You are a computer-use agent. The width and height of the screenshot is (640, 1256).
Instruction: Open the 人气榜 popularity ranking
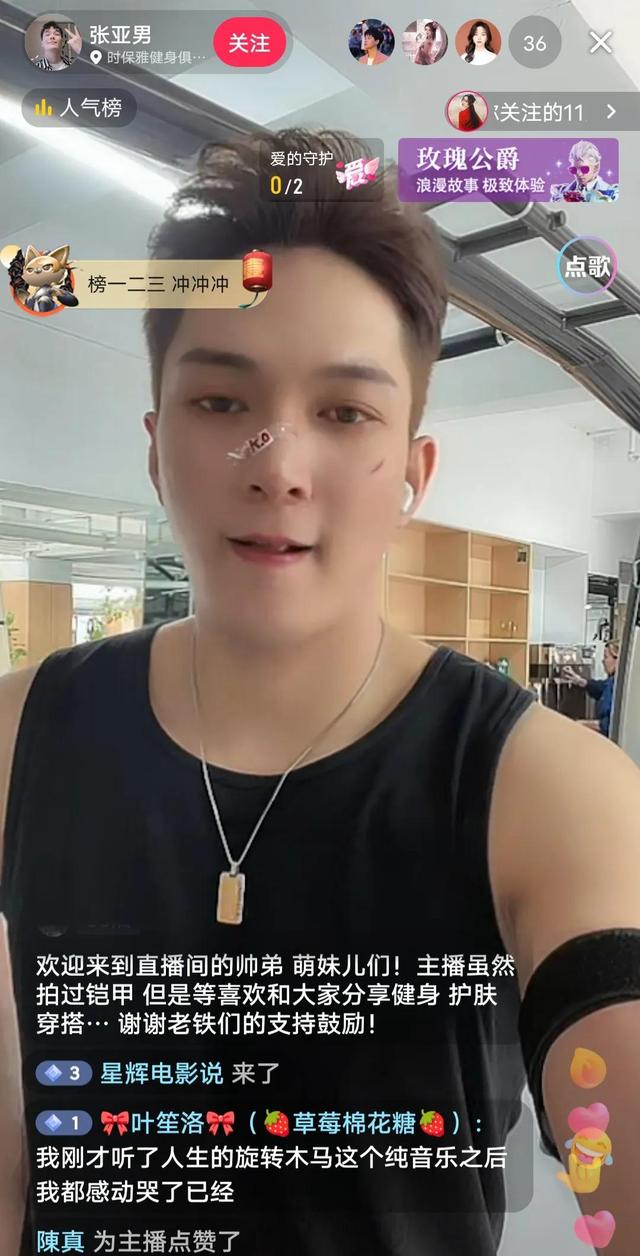click(x=79, y=108)
